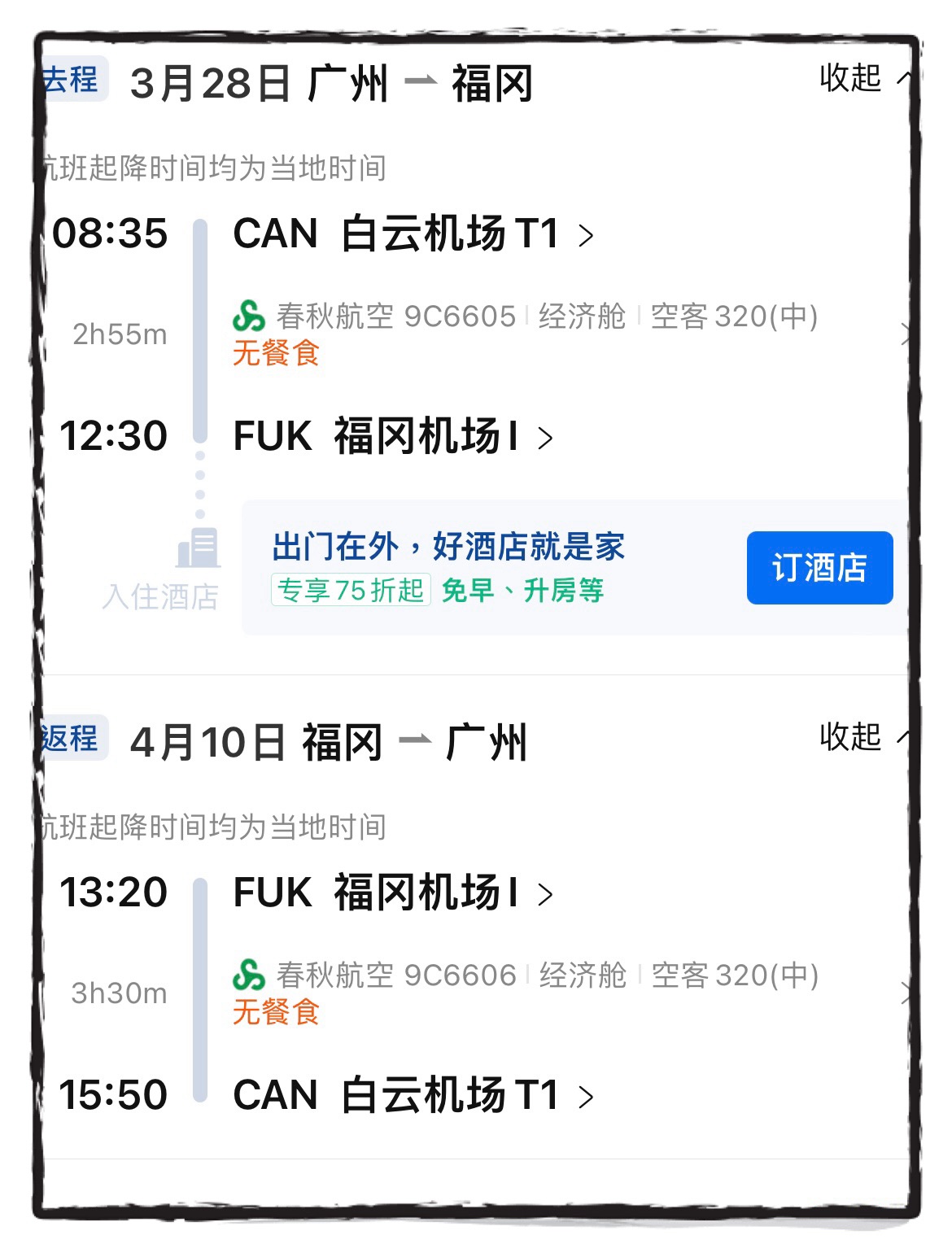This screenshot has width=952, height=1257.
Task: Open departure airport 福冈机场I at 13:20
Action: click(x=393, y=893)
